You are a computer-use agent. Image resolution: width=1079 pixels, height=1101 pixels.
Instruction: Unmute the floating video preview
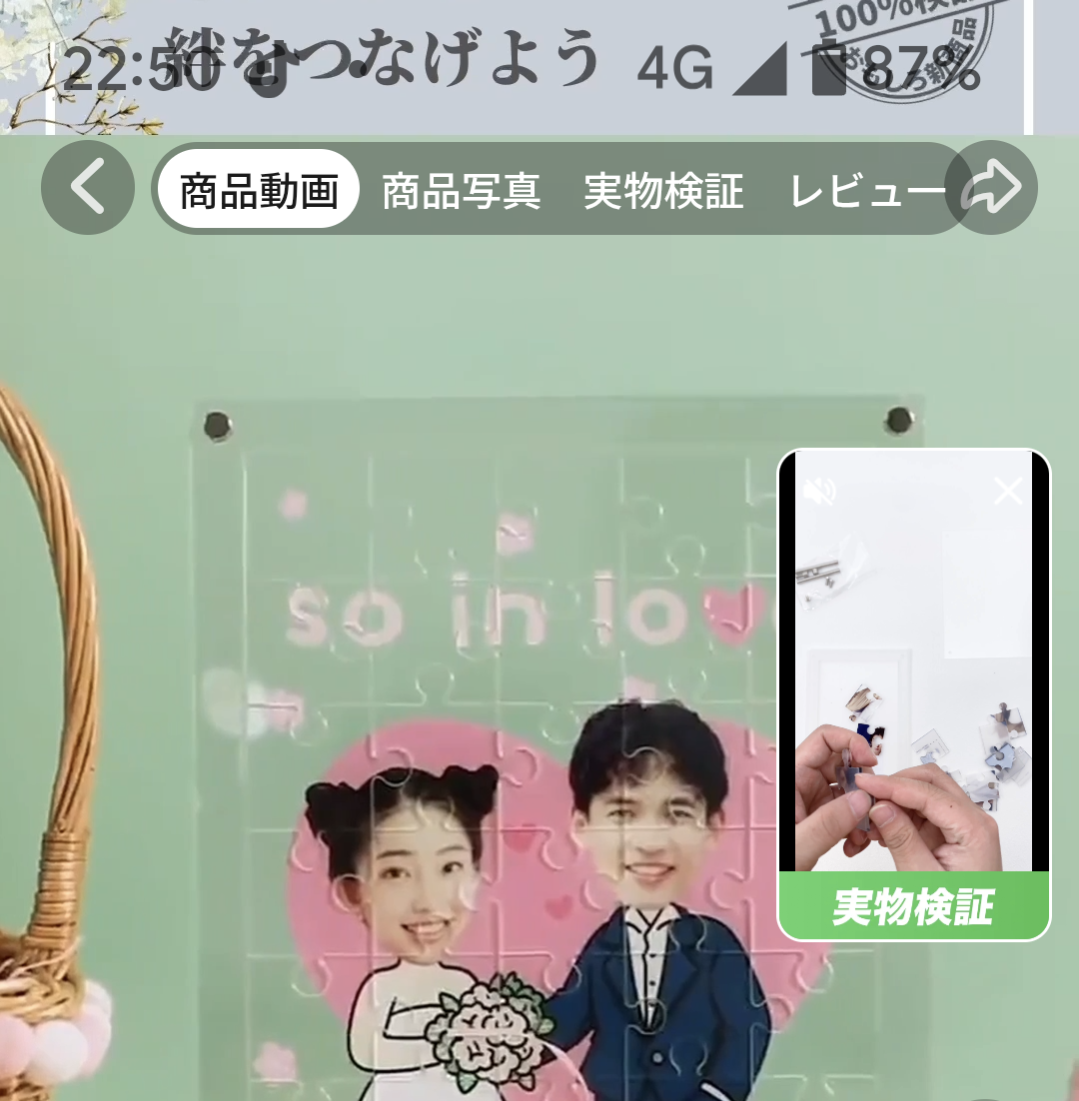coord(820,491)
